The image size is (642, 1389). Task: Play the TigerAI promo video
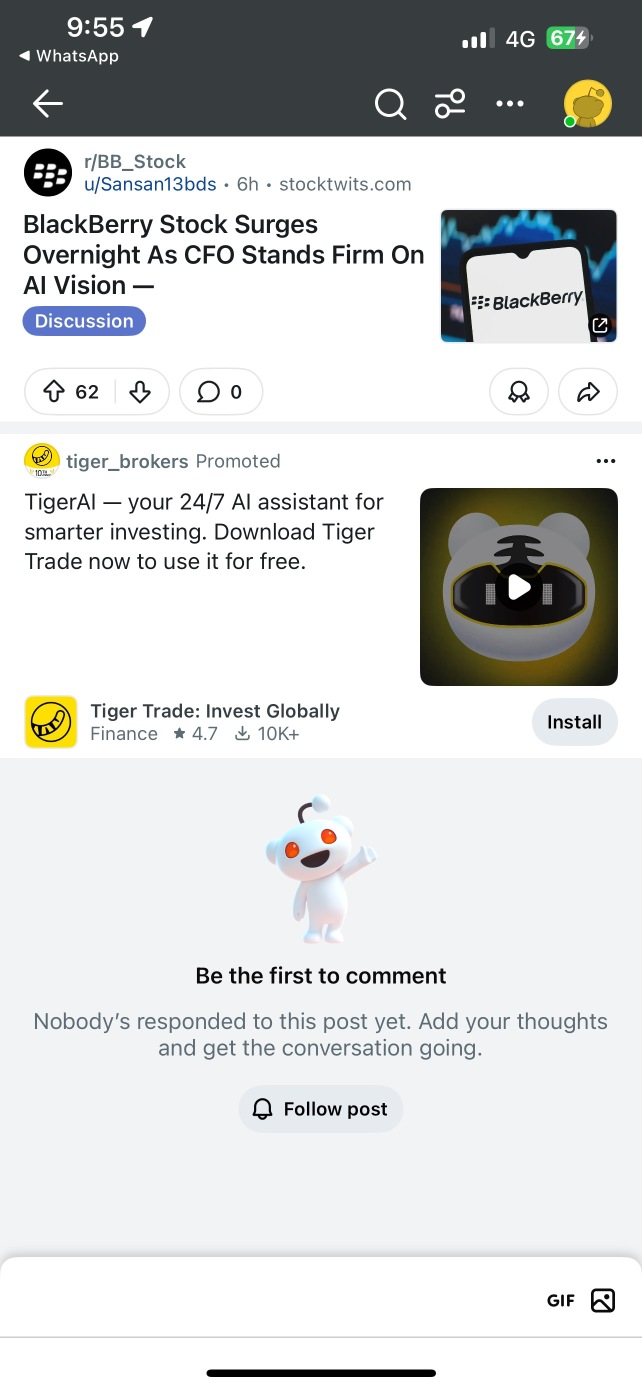[519, 587]
